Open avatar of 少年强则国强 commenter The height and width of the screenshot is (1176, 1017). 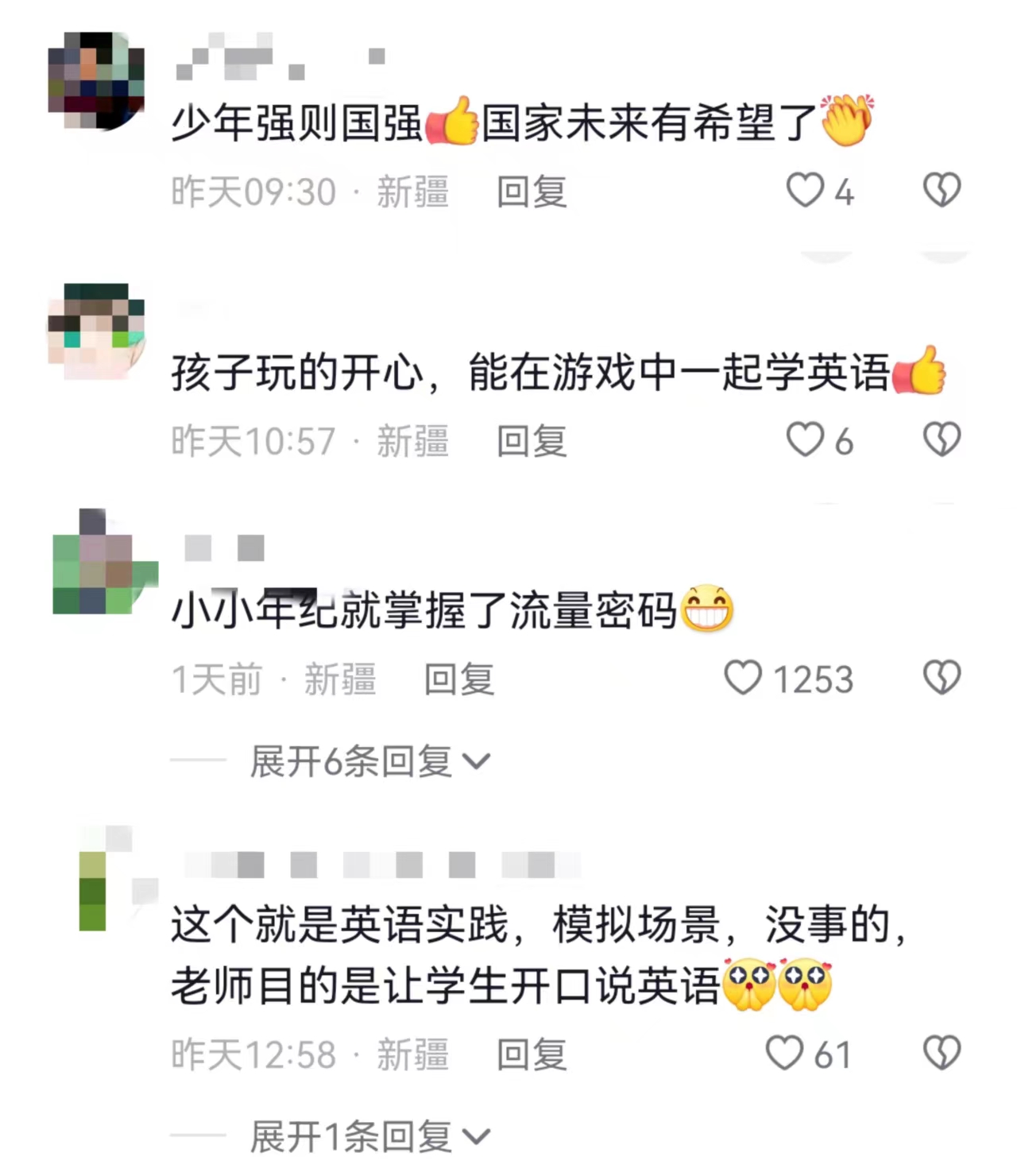click(x=96, y=80)
